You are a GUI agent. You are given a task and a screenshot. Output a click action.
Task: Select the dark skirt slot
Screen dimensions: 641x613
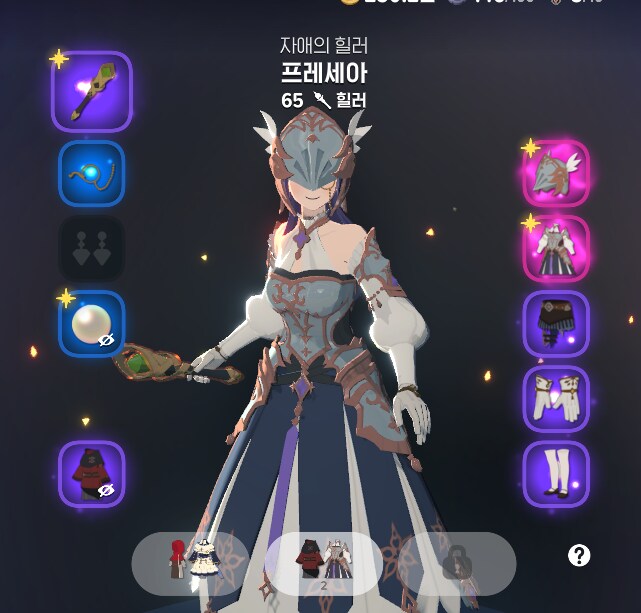tap(556, 324)
